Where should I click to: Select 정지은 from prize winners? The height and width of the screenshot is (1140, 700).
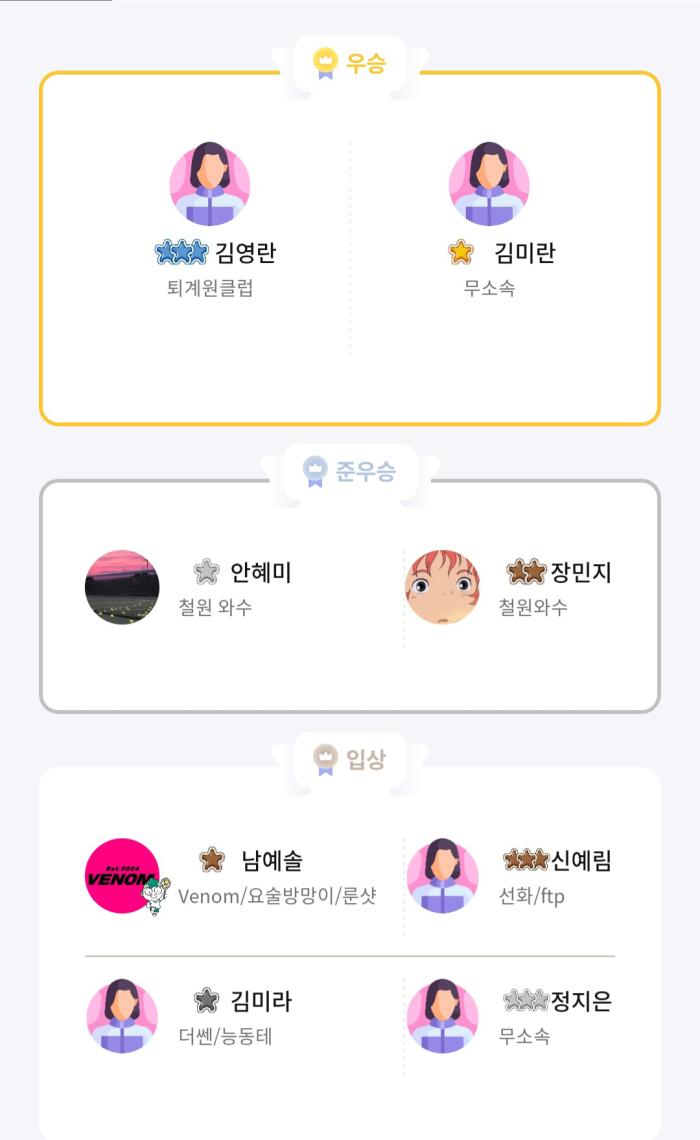[443, 1016]
